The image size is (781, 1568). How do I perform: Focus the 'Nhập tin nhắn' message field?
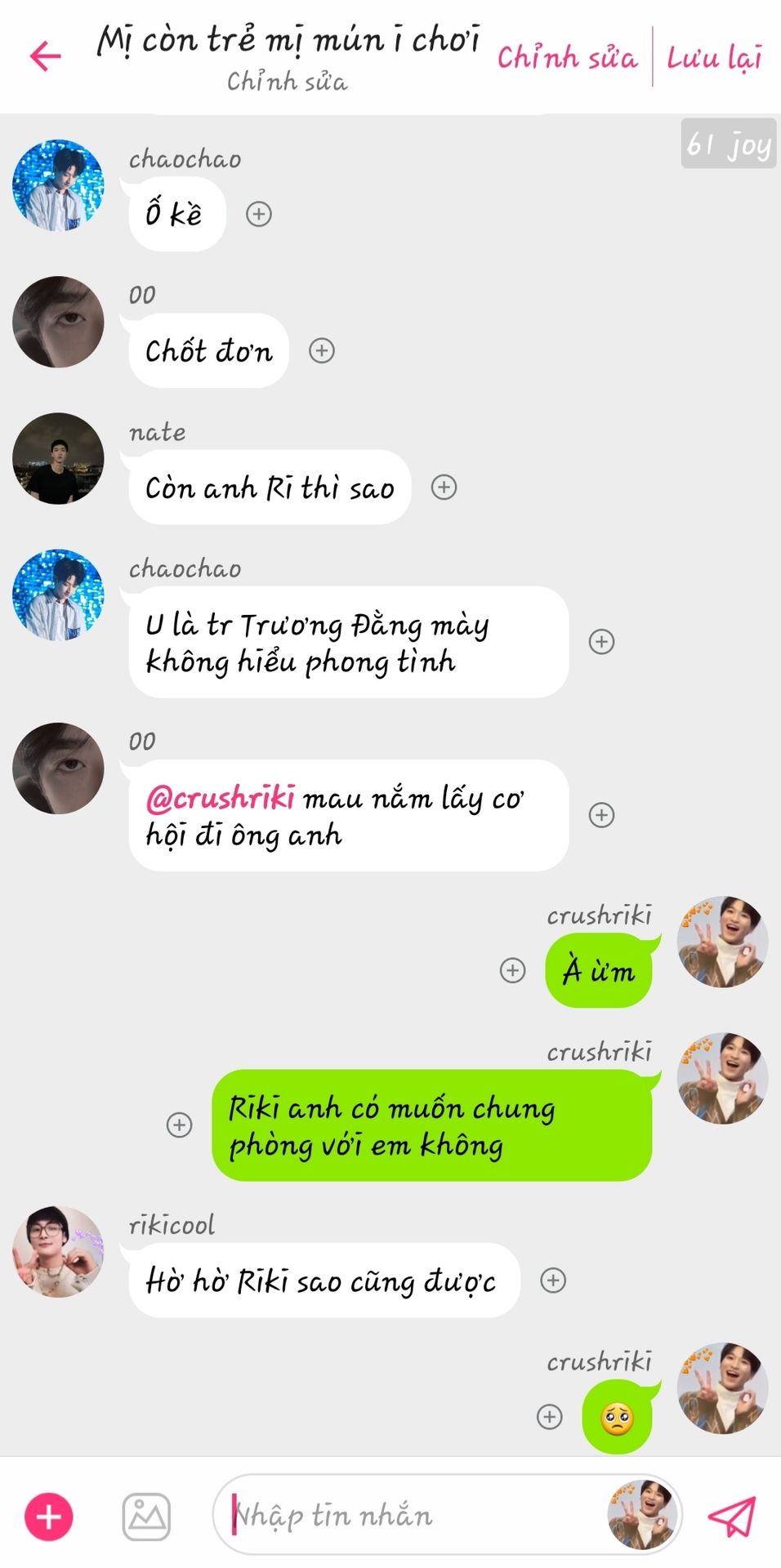[x=408, y=1516]
